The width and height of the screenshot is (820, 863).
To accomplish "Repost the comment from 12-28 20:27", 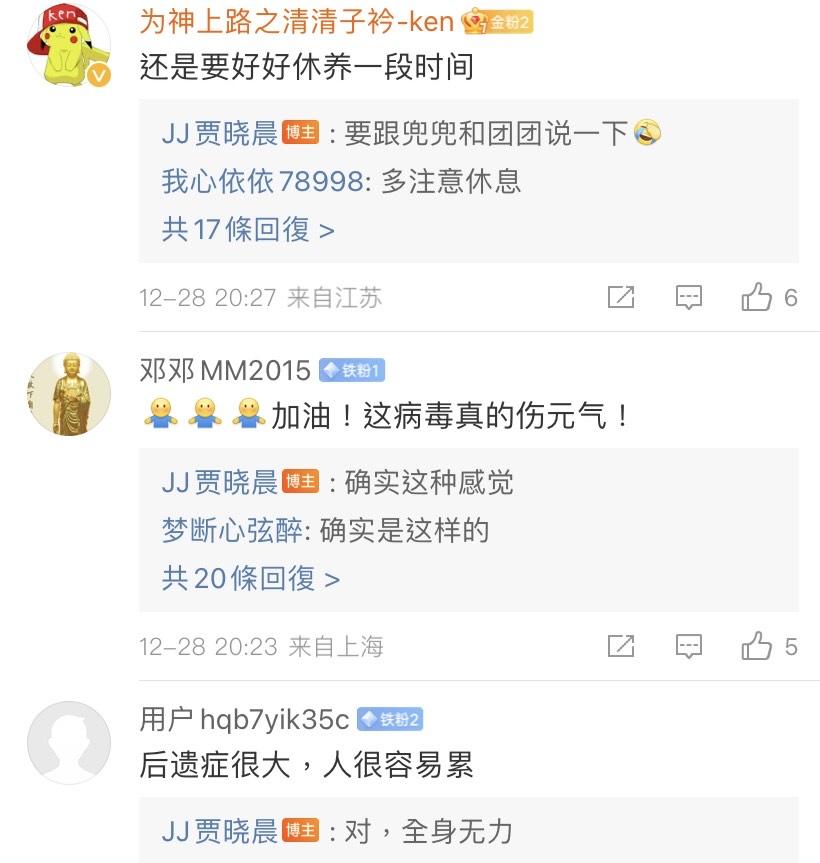I will (621, 297).
